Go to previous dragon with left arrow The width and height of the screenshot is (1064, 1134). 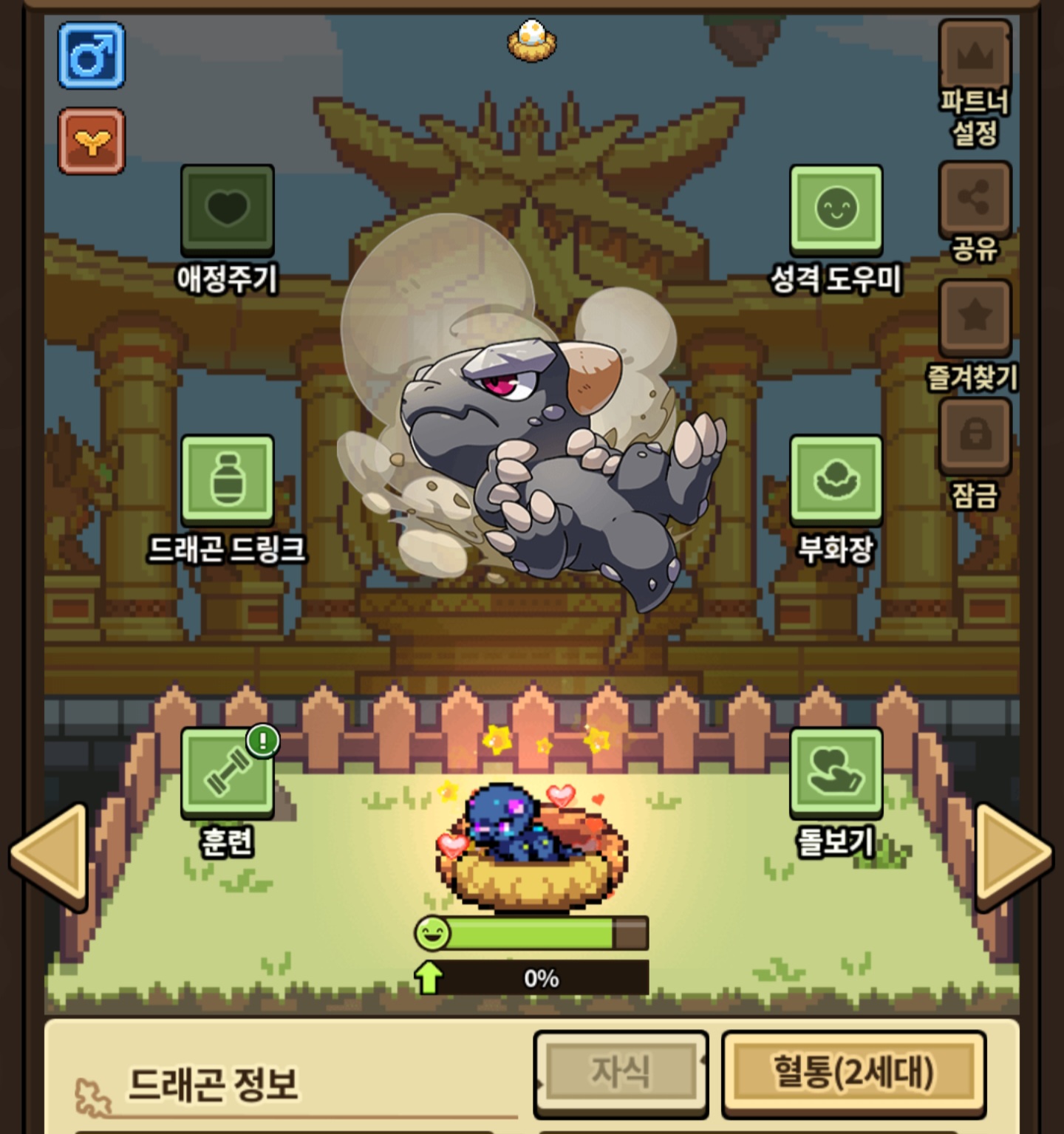click(x=49, y=855)
